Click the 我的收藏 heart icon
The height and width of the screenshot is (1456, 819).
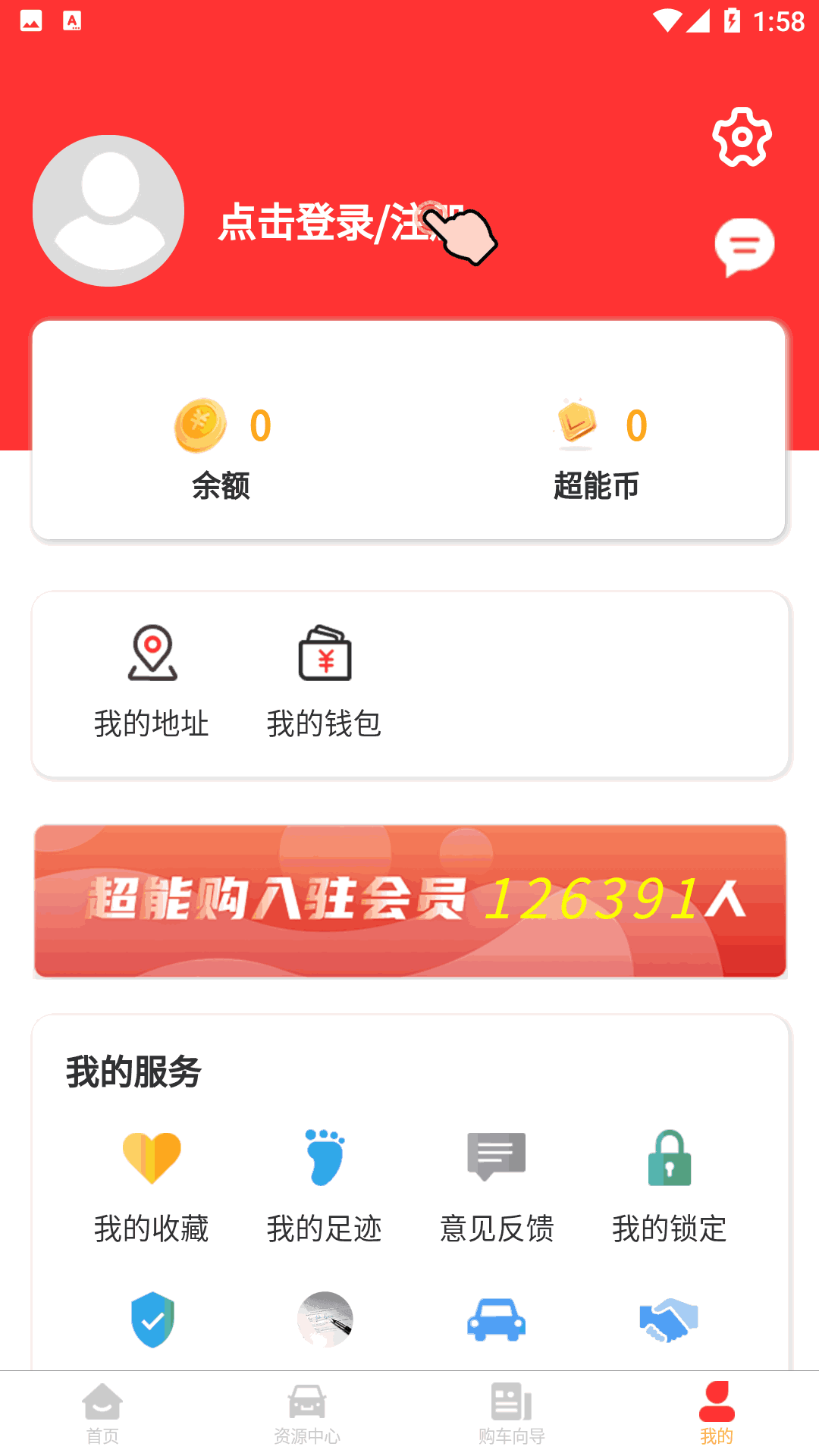coord(152,1156)
